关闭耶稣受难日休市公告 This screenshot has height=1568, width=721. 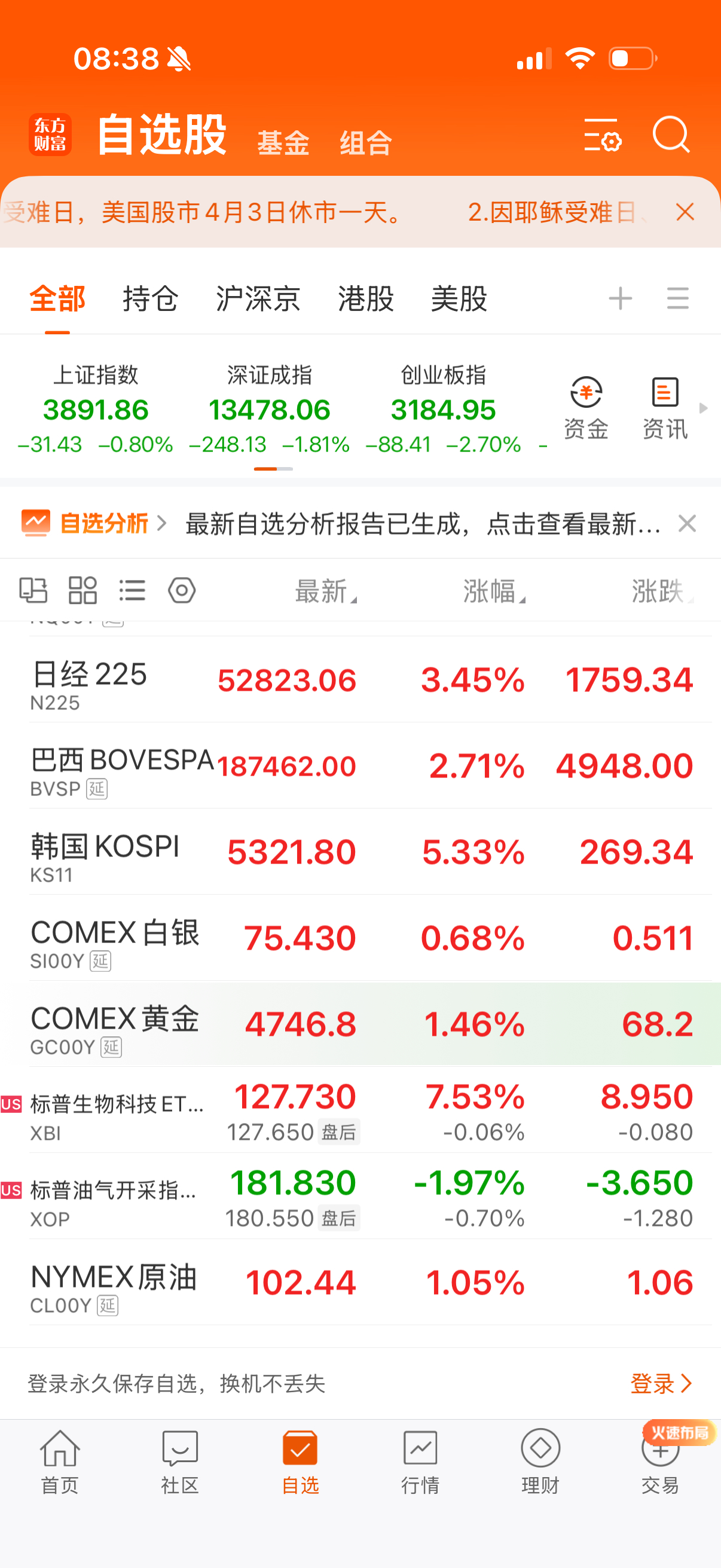(x=685, y=212)
